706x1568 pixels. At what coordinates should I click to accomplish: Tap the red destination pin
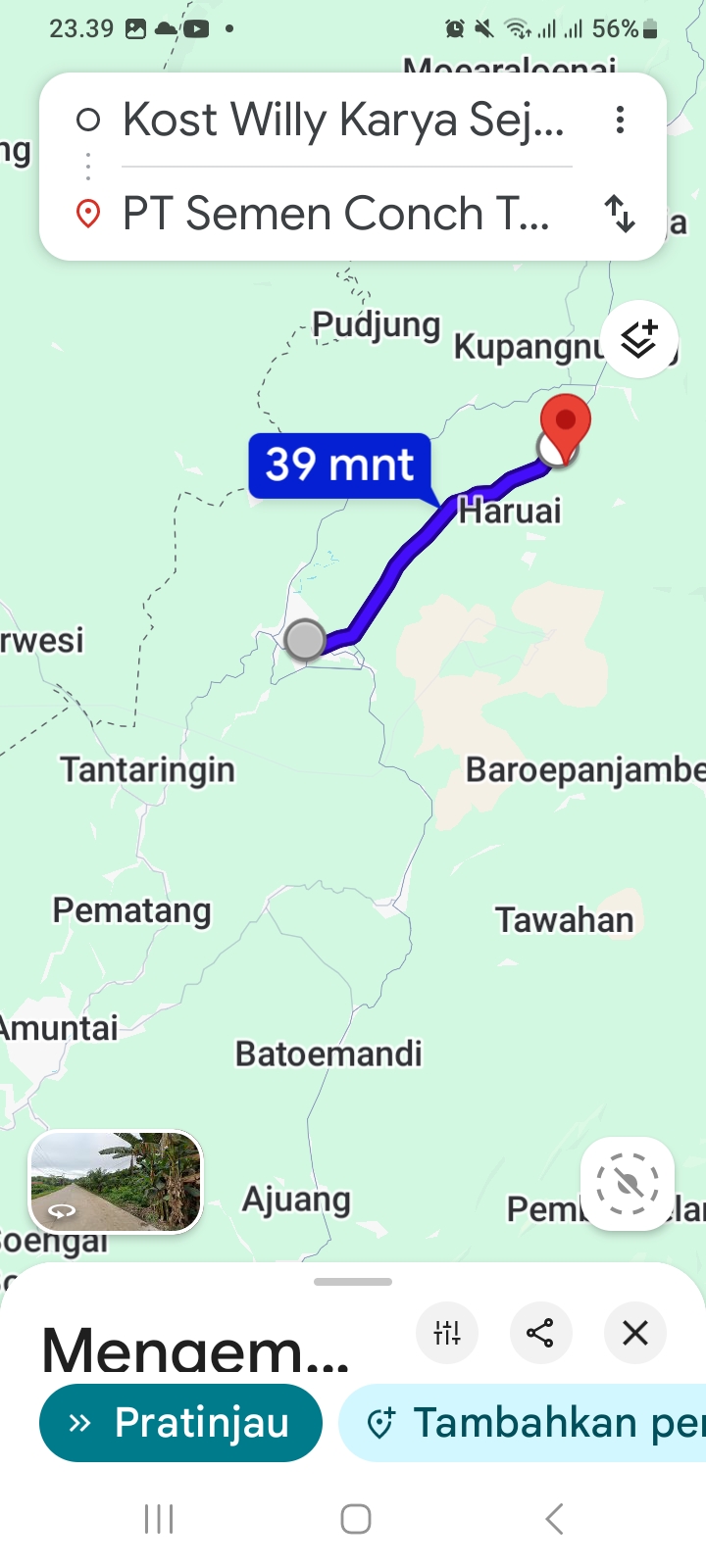pyautogui.click(x=566, y=423)
